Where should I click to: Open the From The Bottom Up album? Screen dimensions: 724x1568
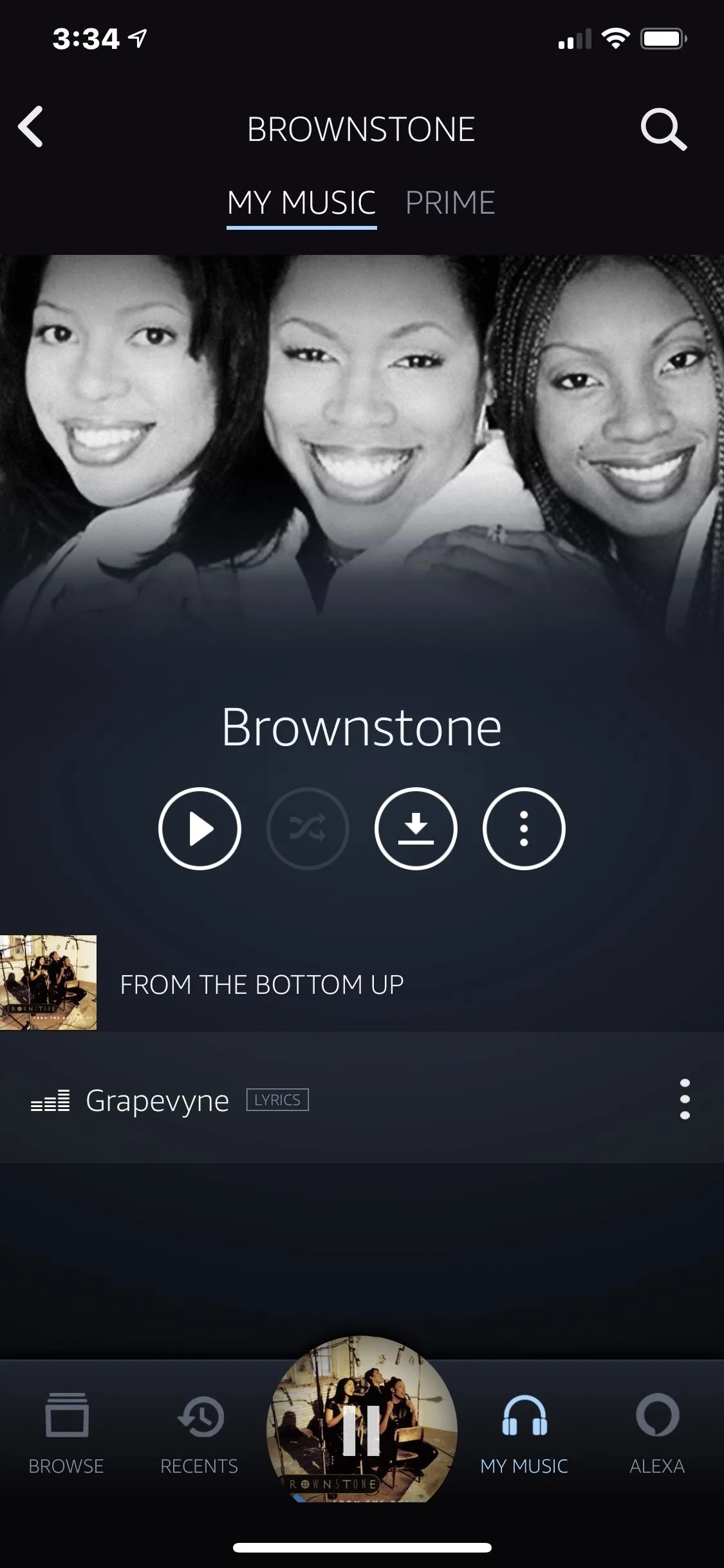tap(261, 984)
